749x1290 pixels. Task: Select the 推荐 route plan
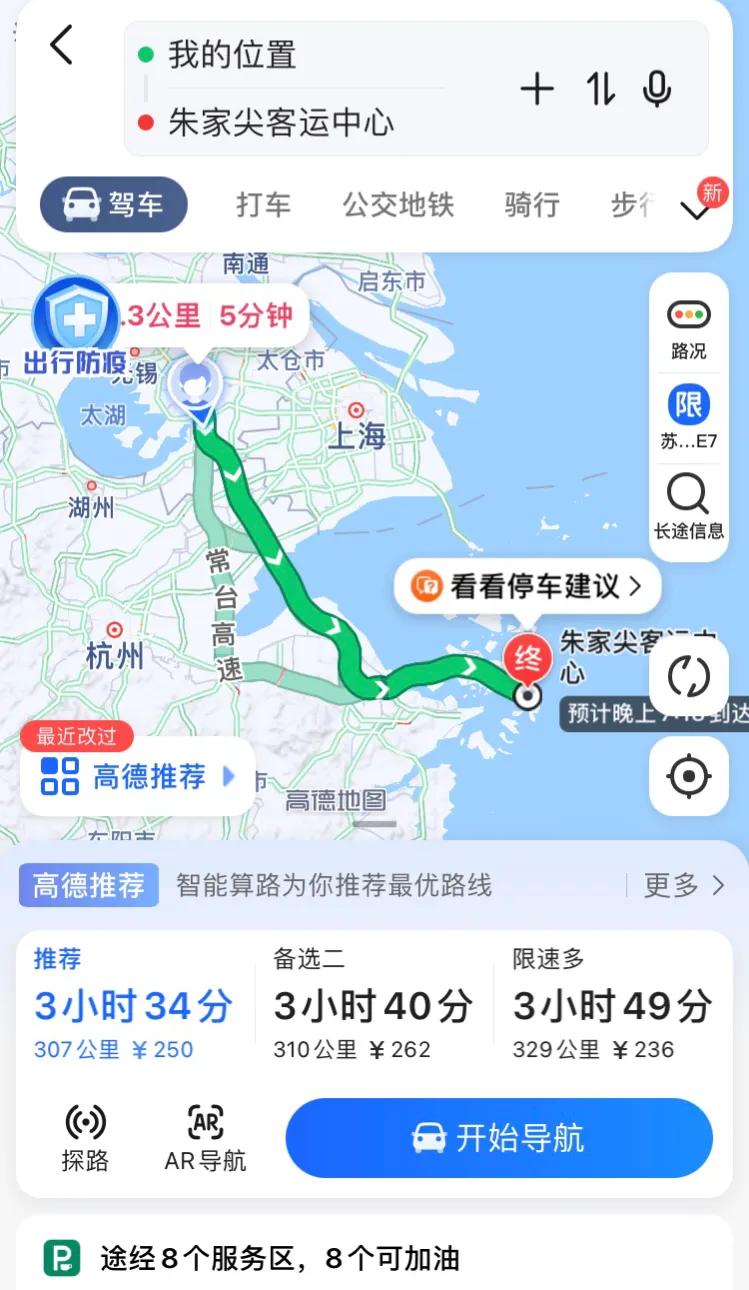click(x=131, y=1003)
